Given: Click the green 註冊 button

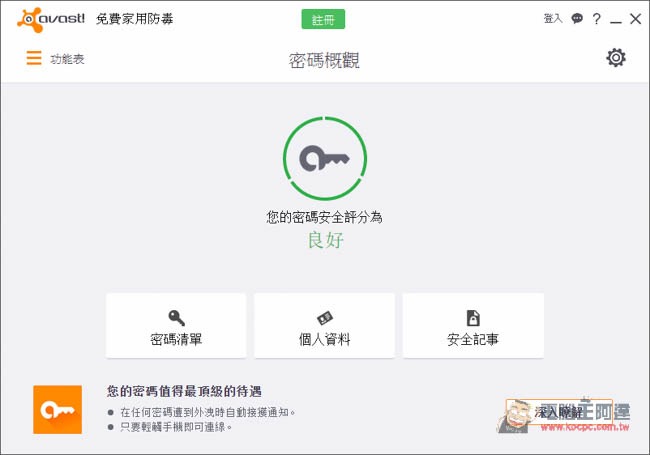Looking at the screenshot, I should [x=322, y=19].
